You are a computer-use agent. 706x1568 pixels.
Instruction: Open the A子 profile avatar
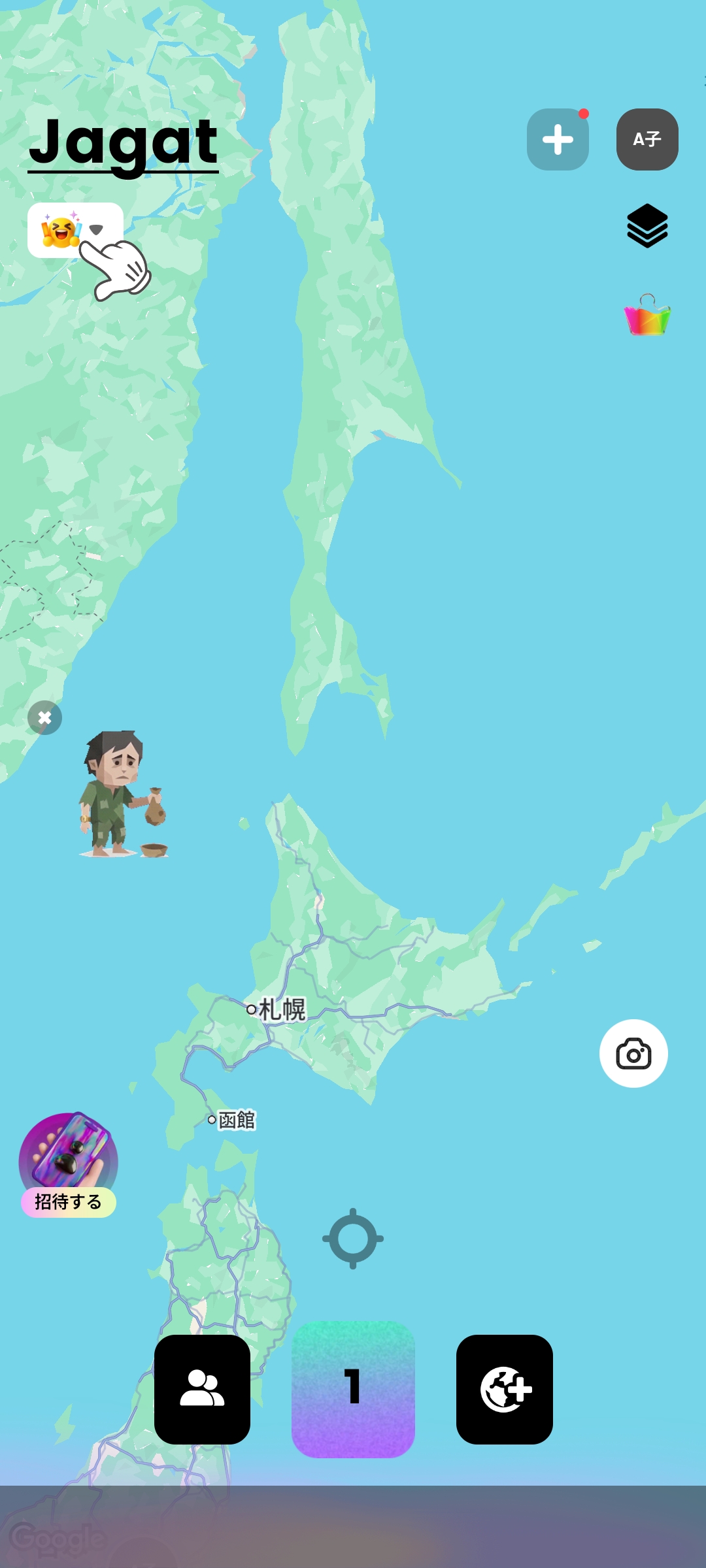tap(647, 139)
